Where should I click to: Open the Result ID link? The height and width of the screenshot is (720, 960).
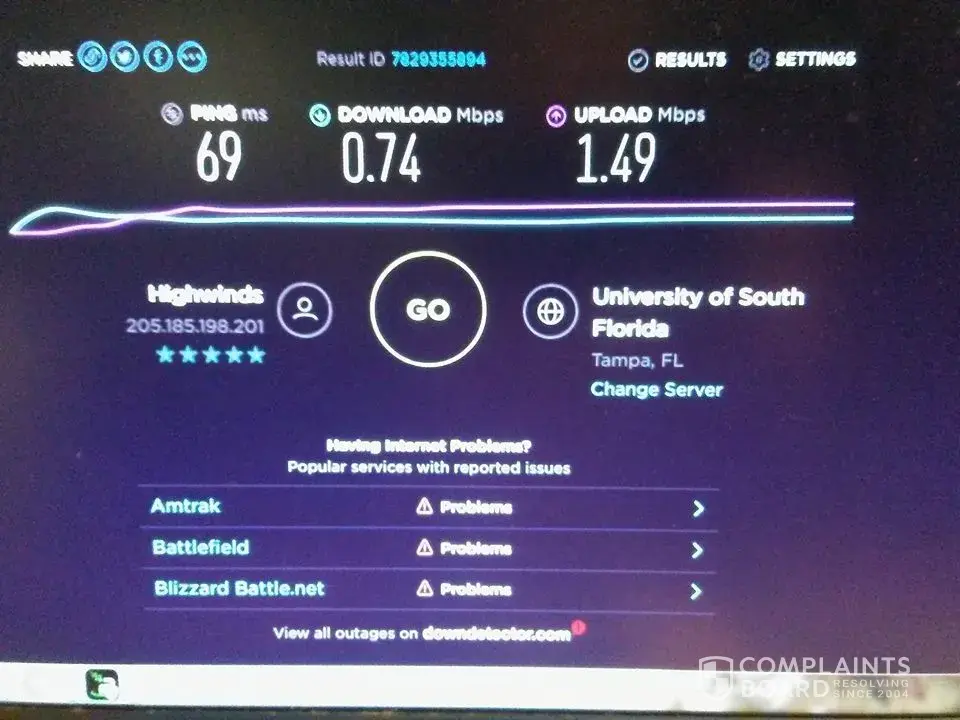tap(438, 60)
